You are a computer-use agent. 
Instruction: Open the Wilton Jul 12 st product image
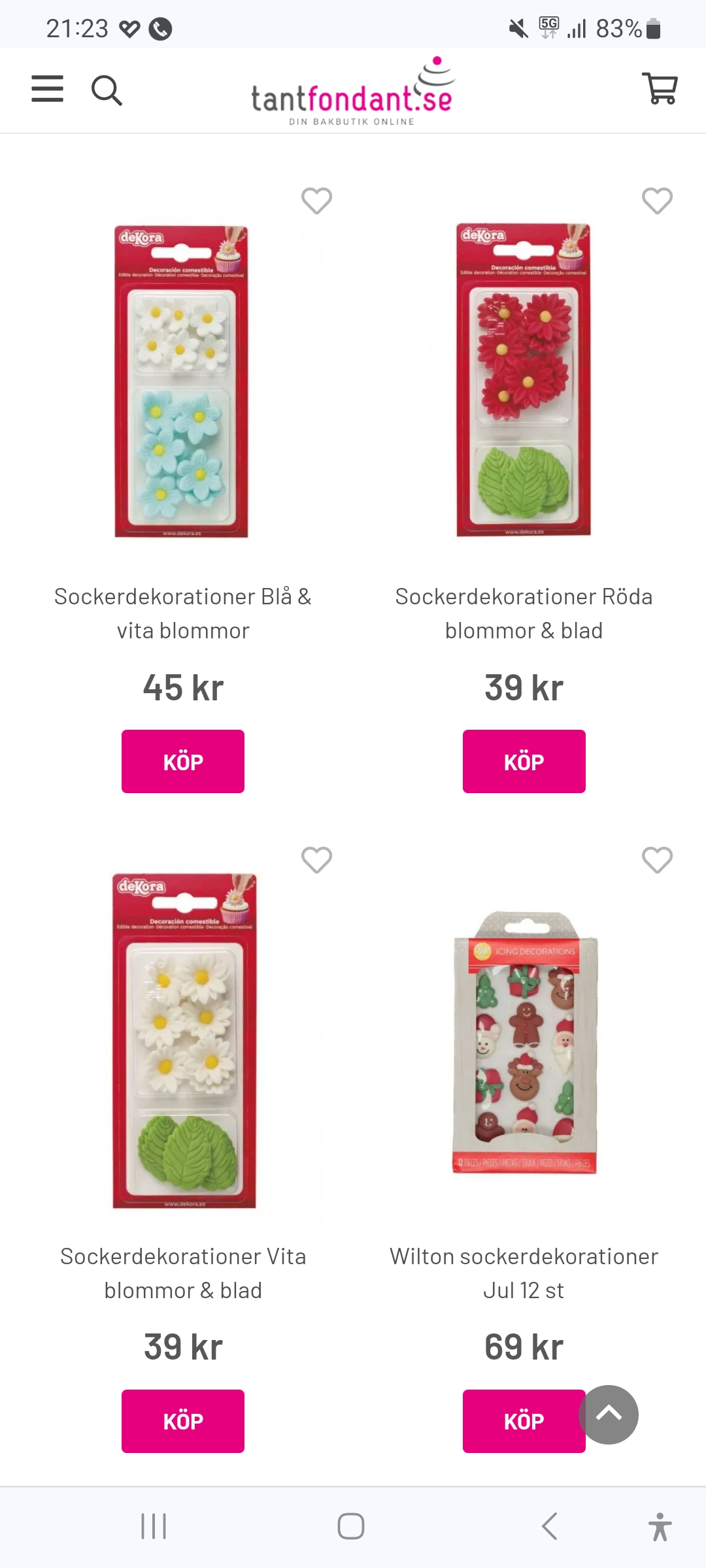524,1043
